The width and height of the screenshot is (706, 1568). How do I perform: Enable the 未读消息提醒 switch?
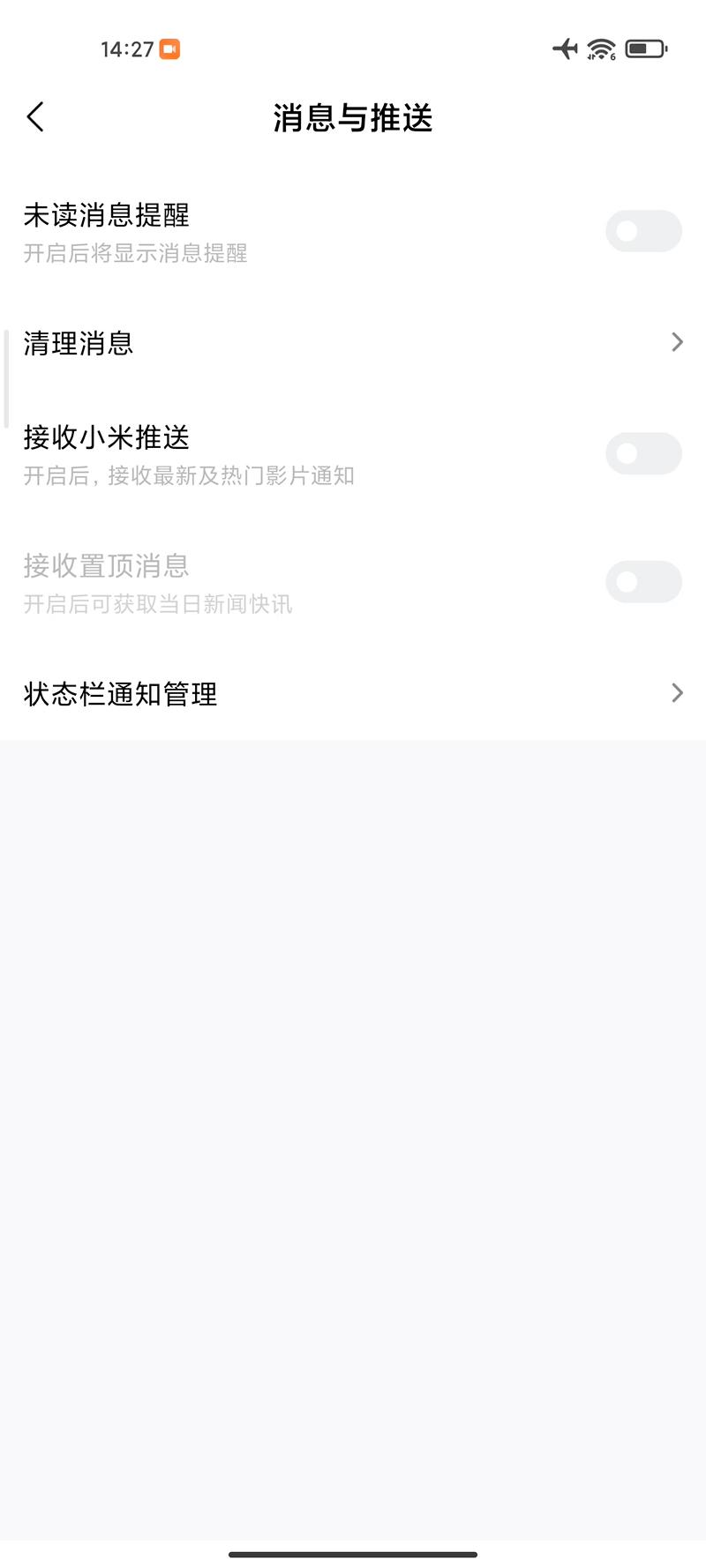point(643,230)
